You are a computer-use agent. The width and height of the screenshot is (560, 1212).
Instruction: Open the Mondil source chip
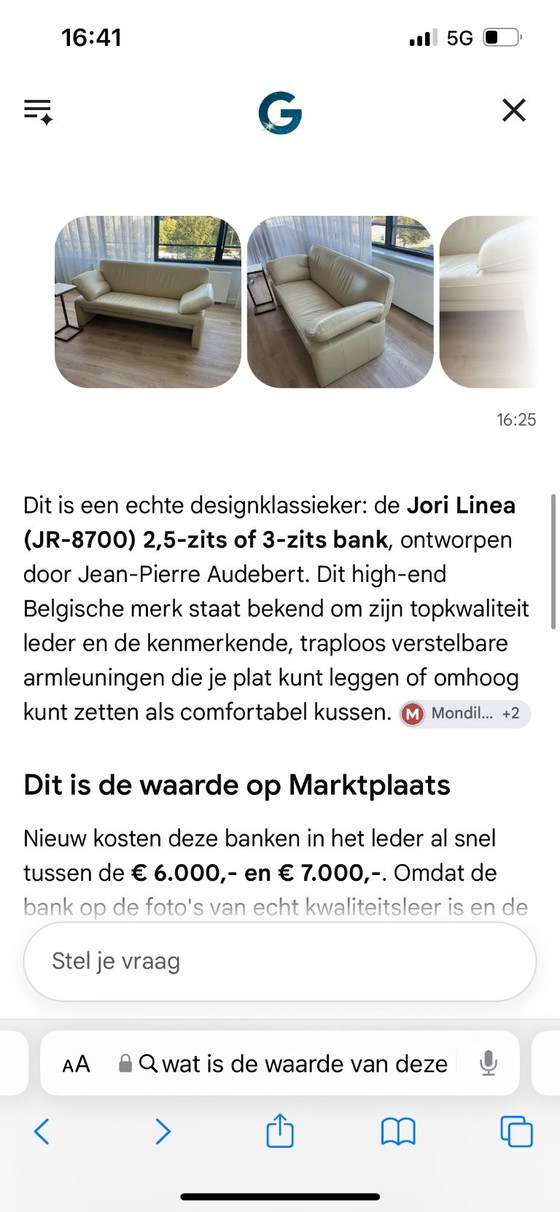pos(465,714)
